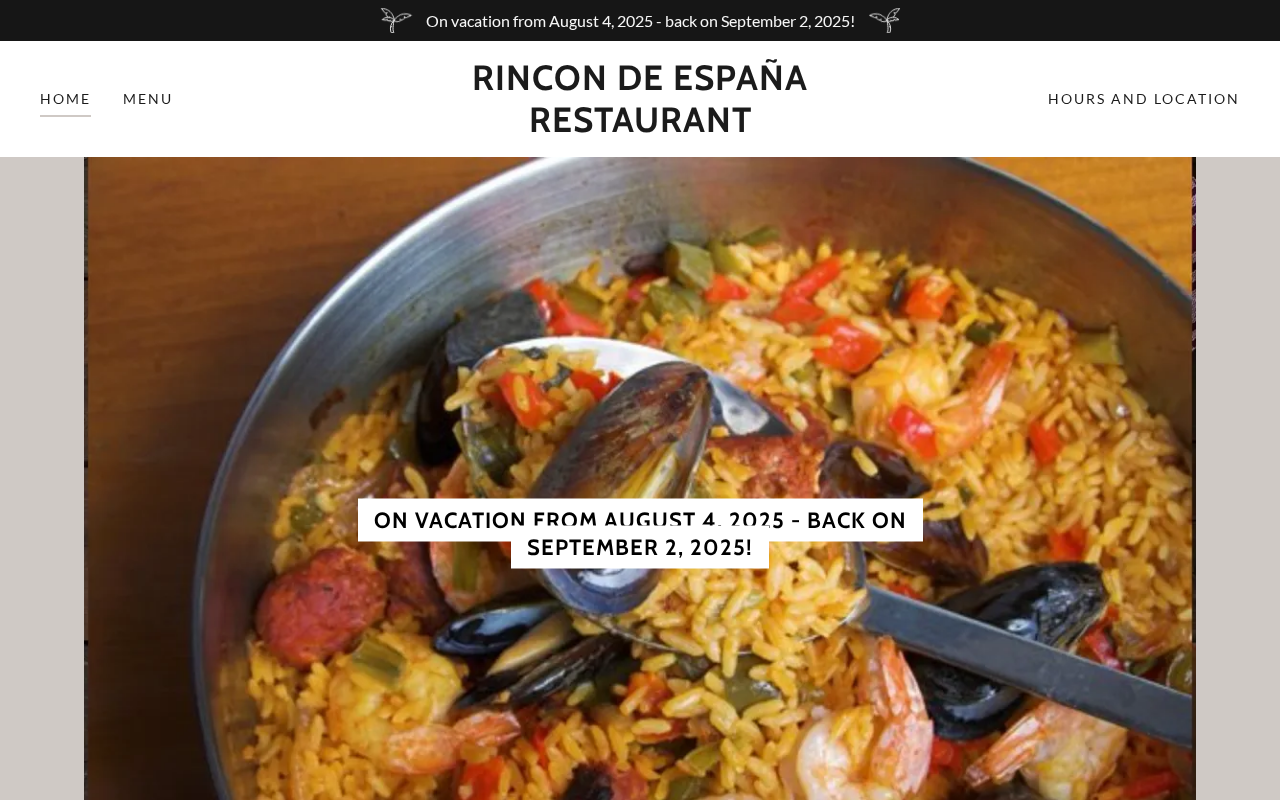View Hours and Location page
This screenshot has width=1280, height=800.
point(1143,99)
